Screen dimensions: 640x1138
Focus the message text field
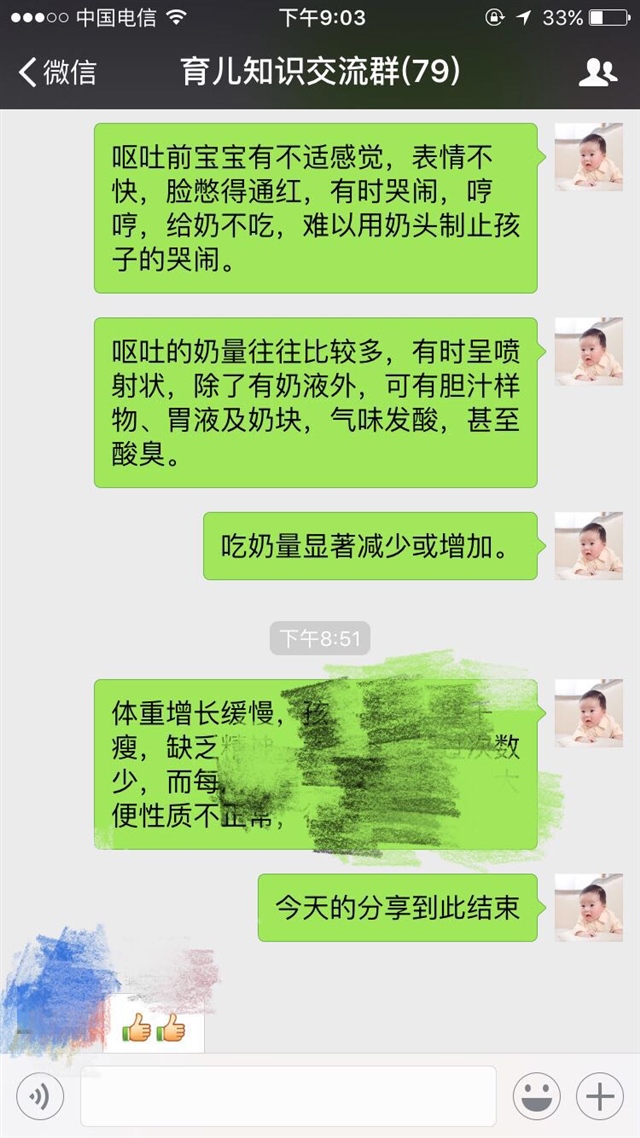pyautogui.click(x=288, y=1097)
